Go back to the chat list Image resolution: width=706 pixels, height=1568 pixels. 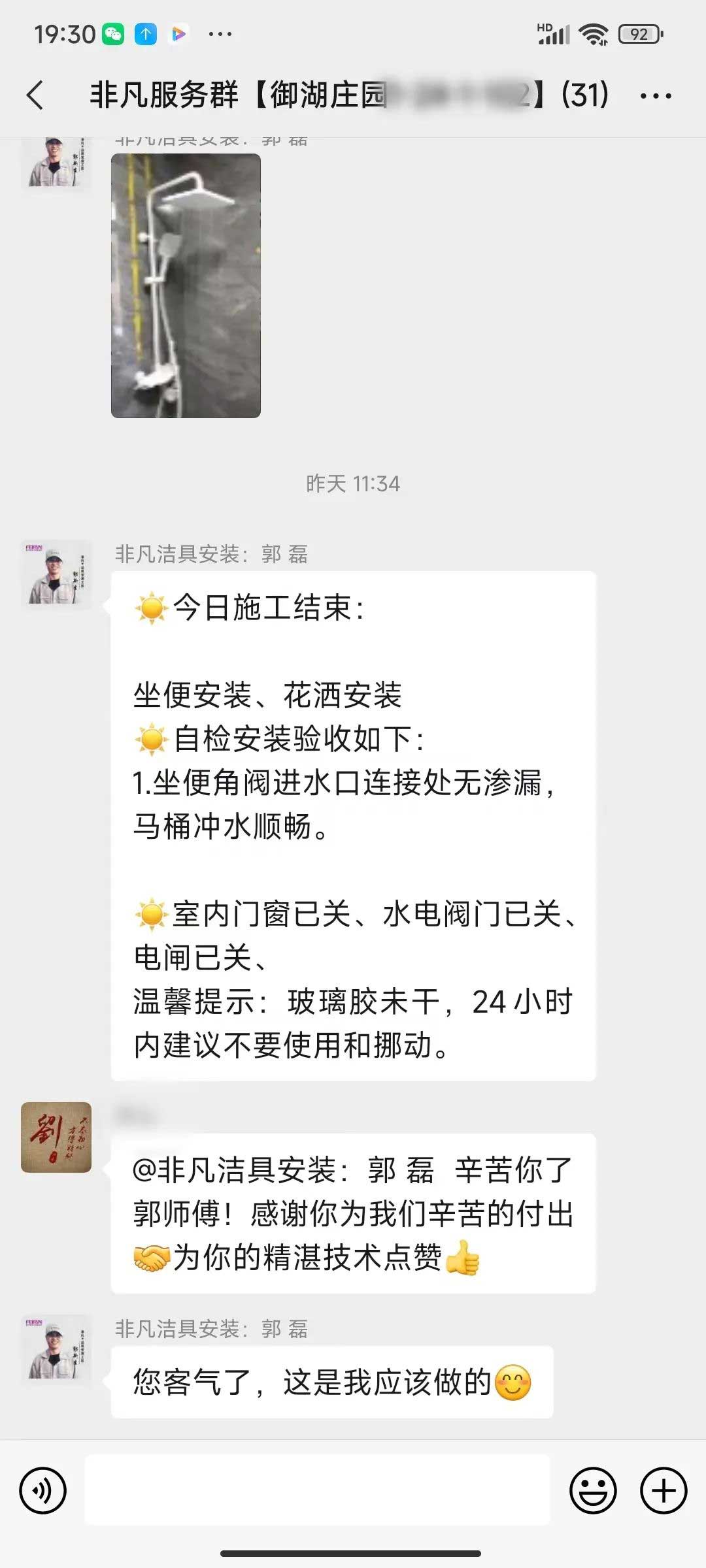point(36,95)
